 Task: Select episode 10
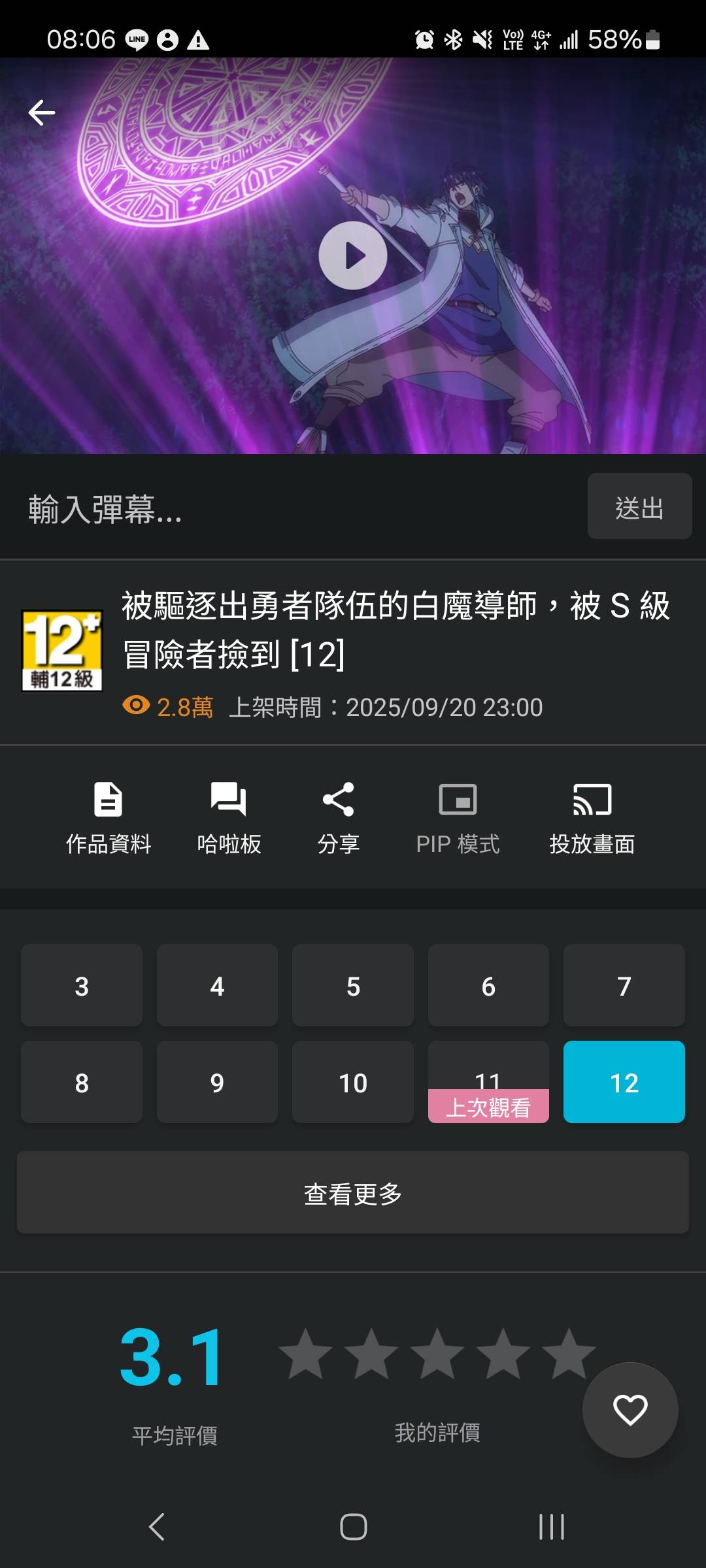pos(353,1082)
